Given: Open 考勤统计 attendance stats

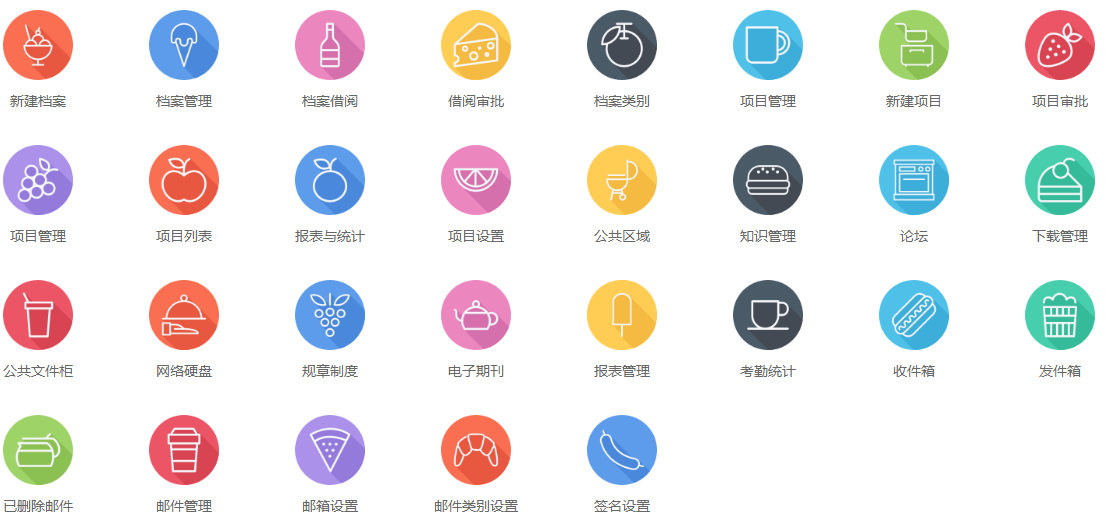Looking at the screenshot, I should [x=768, y=315].
